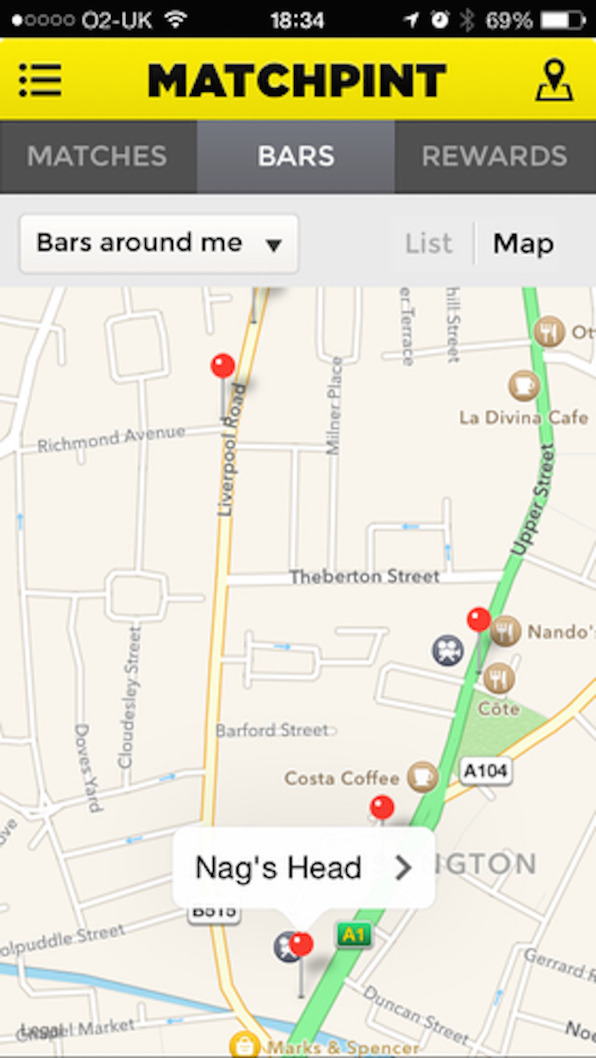This screenshot has height=1058, width=596.
Task: Switch to the Matches tab
Action: click(97, 157)
